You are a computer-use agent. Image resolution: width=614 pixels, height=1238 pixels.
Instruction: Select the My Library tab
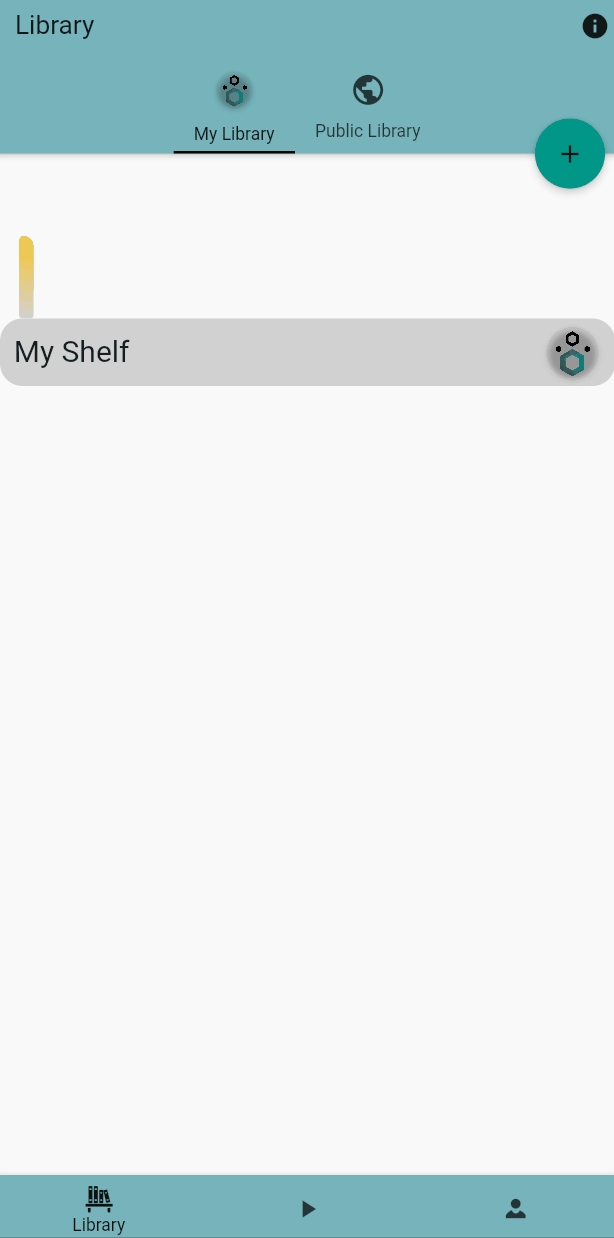point(234,110)
